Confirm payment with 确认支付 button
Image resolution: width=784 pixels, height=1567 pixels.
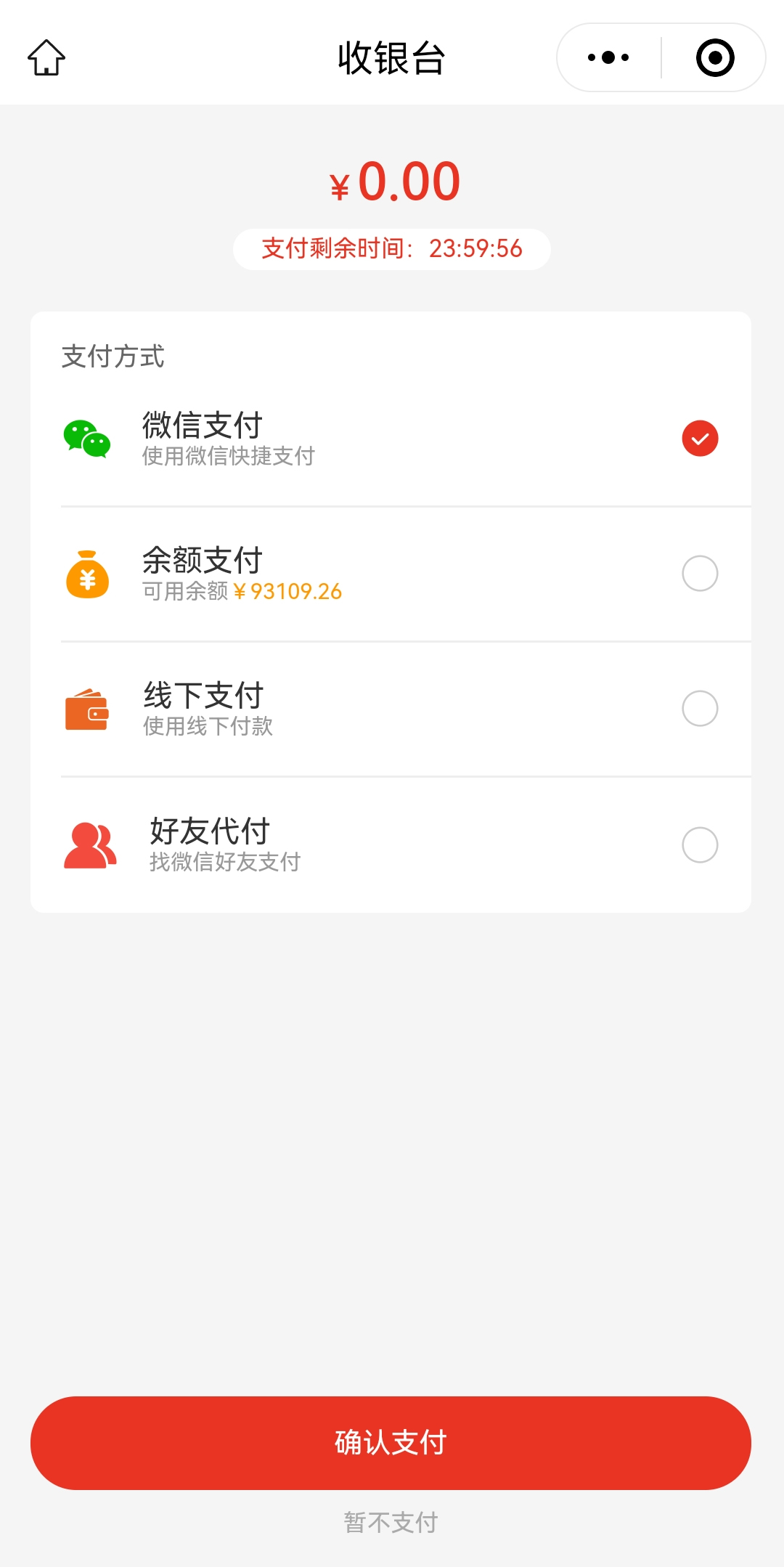(391, 1443)
